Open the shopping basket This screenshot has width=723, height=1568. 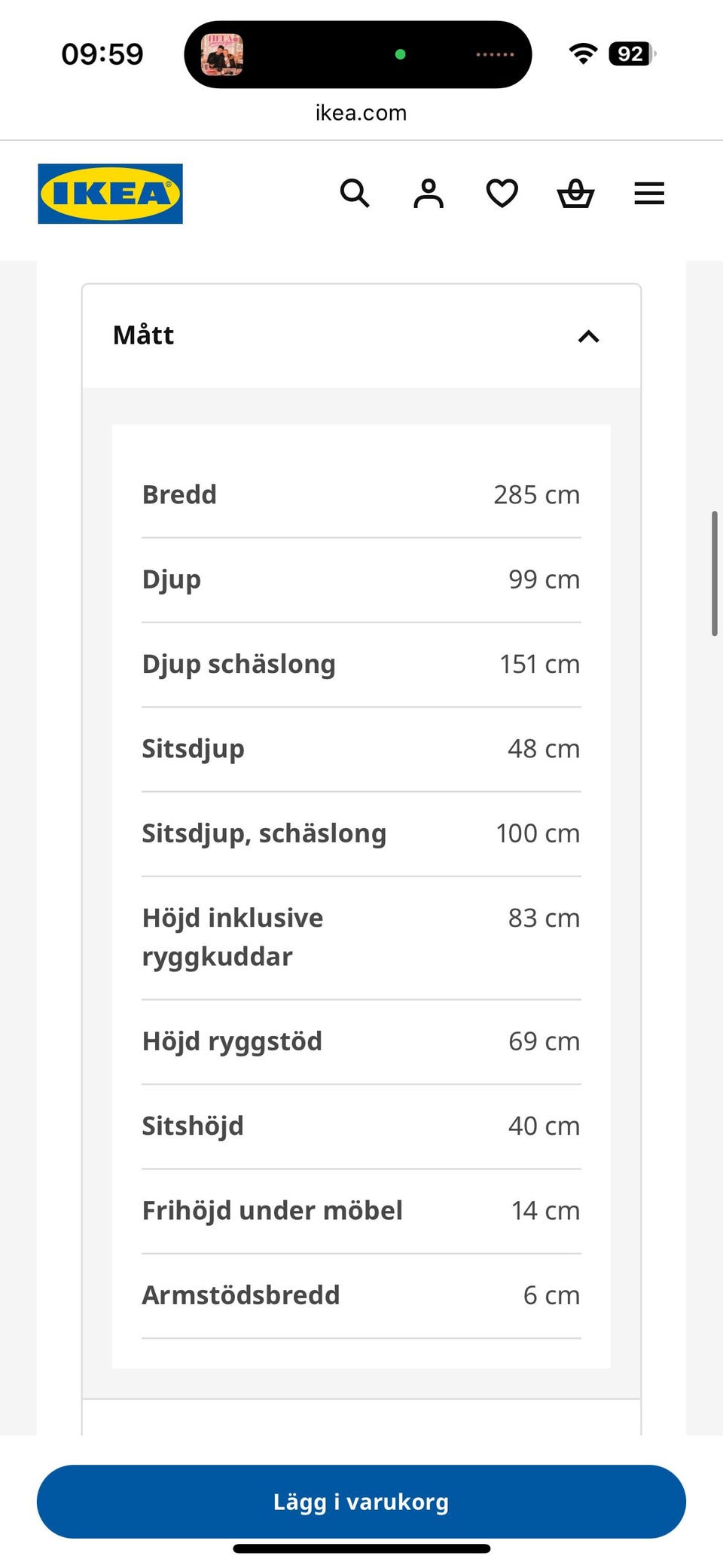point(575,194)
